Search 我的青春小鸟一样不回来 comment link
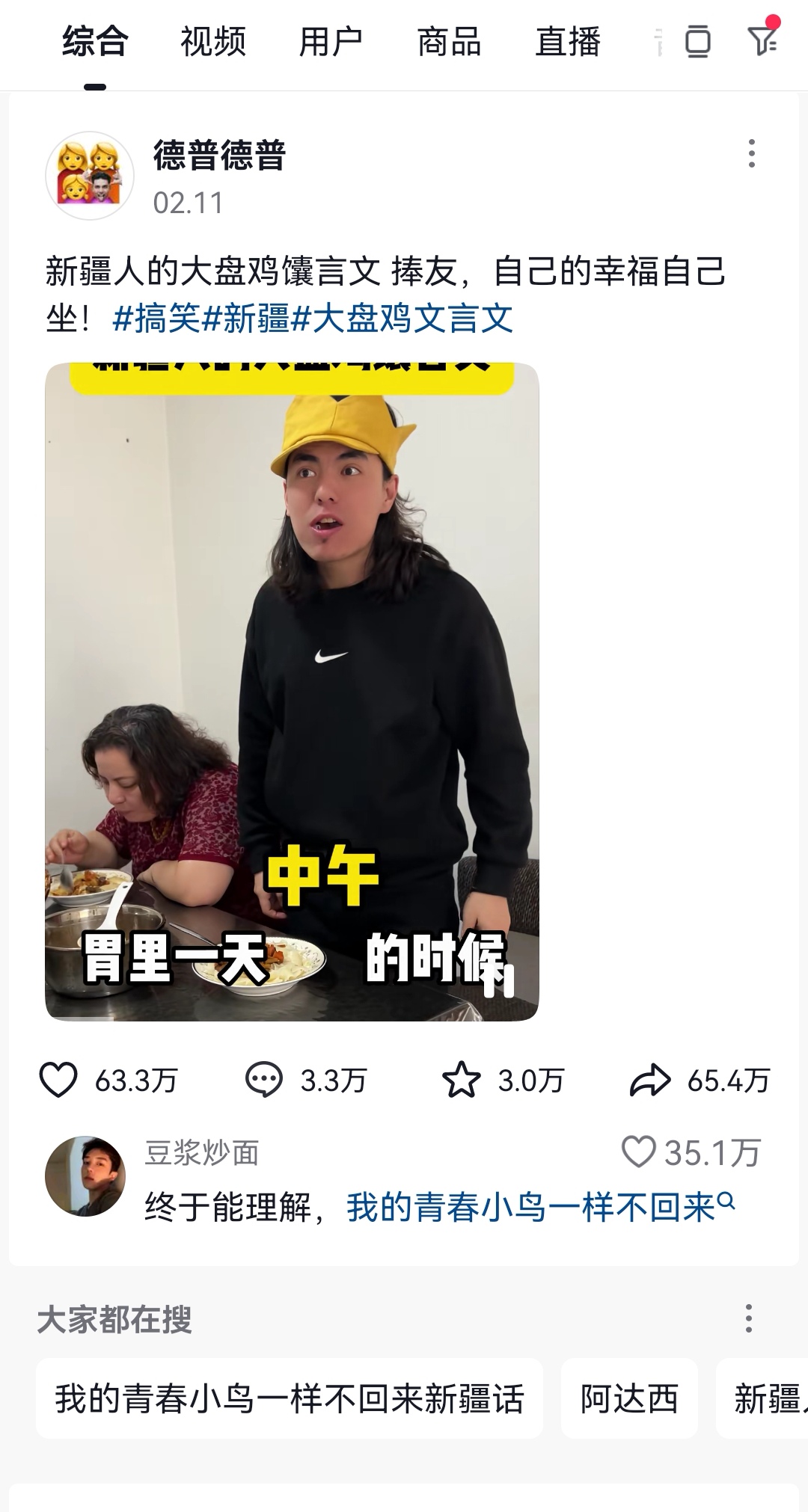The image size is (808, 1512). [x=539, y=1207]
